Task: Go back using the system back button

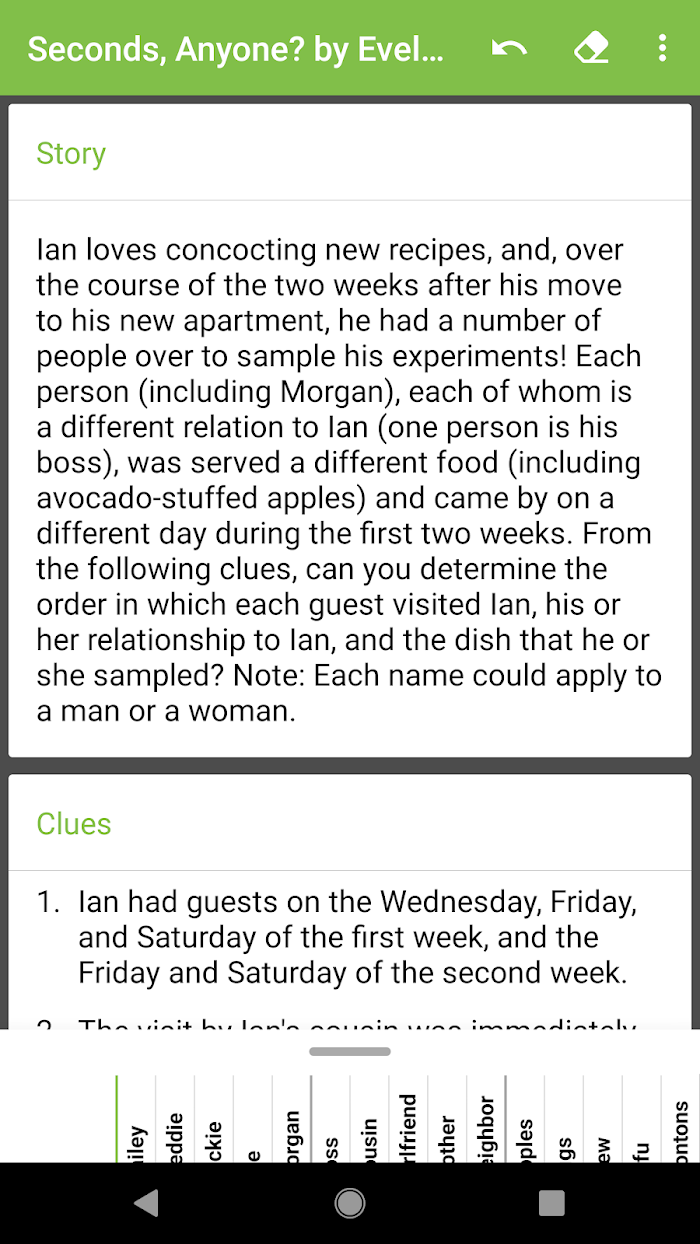Action: click(x=147, y=1203)
